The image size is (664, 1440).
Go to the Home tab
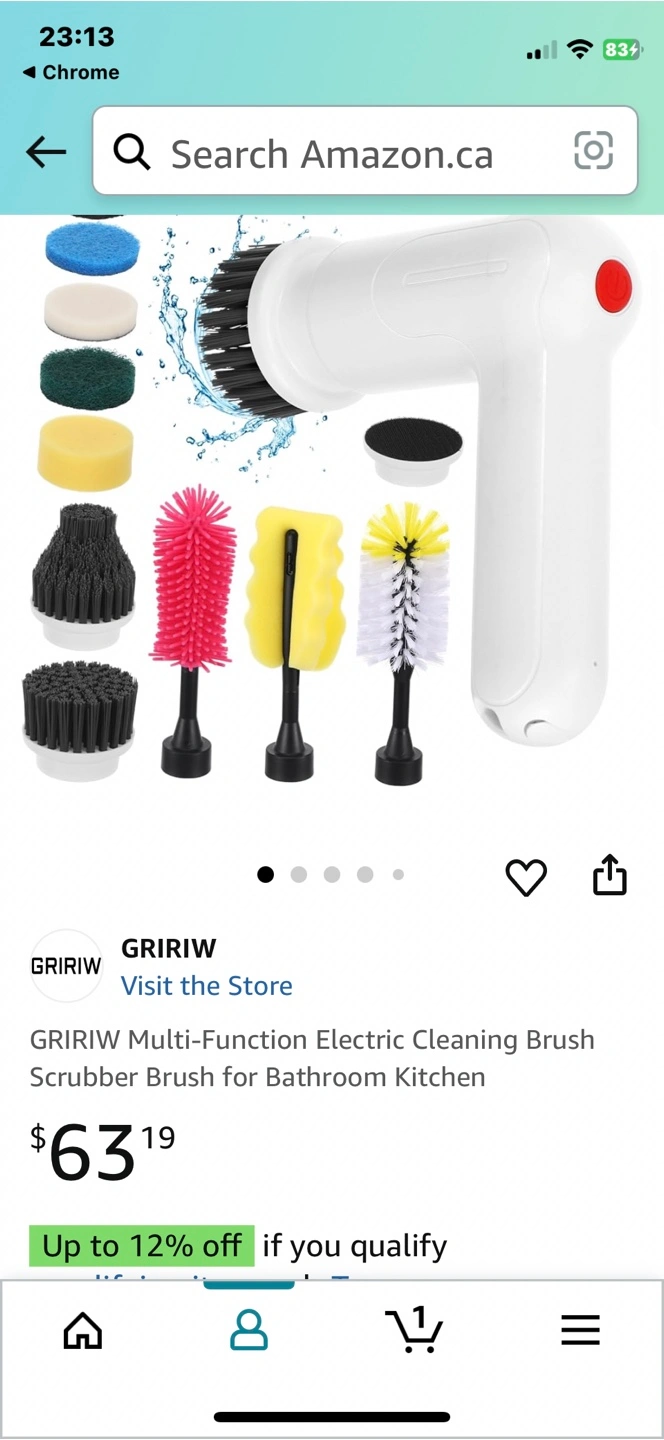tap(83, 1331)
